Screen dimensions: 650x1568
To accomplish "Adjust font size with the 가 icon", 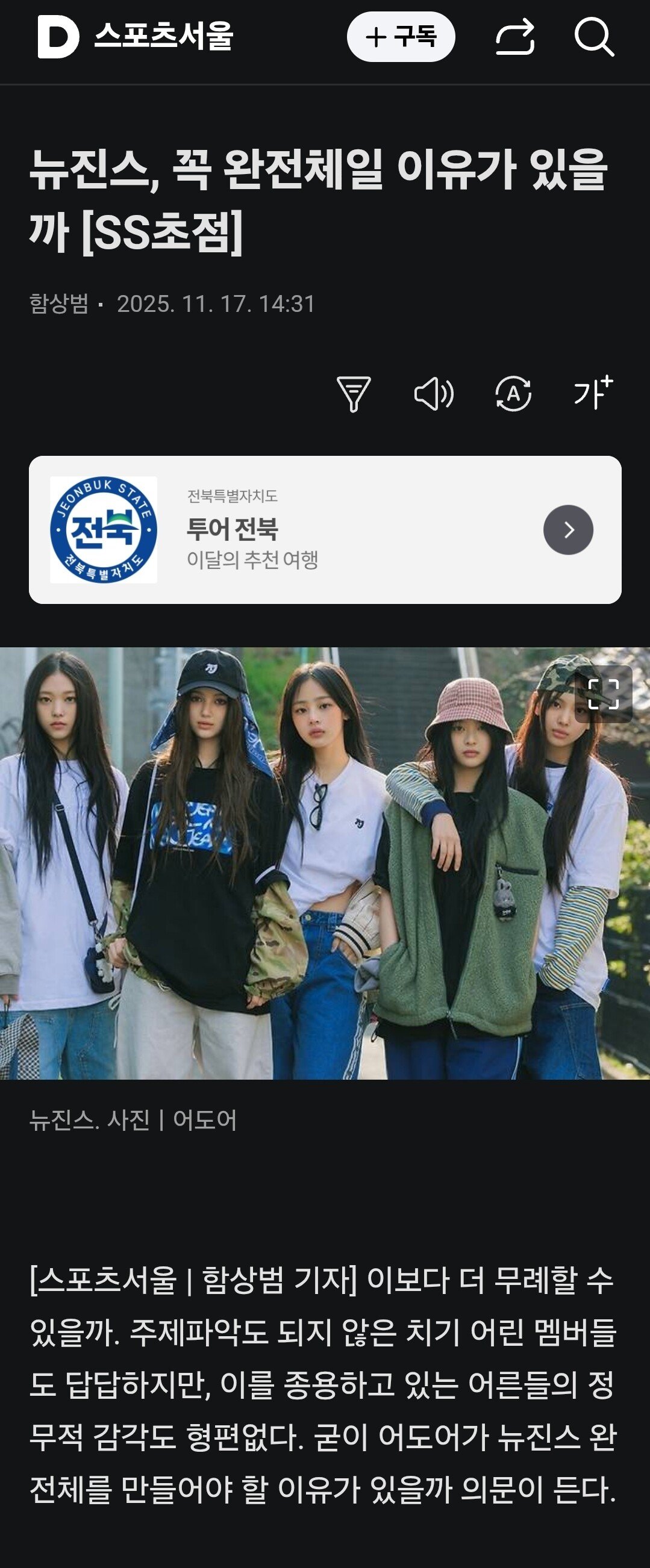I will [x=593, y=393].
